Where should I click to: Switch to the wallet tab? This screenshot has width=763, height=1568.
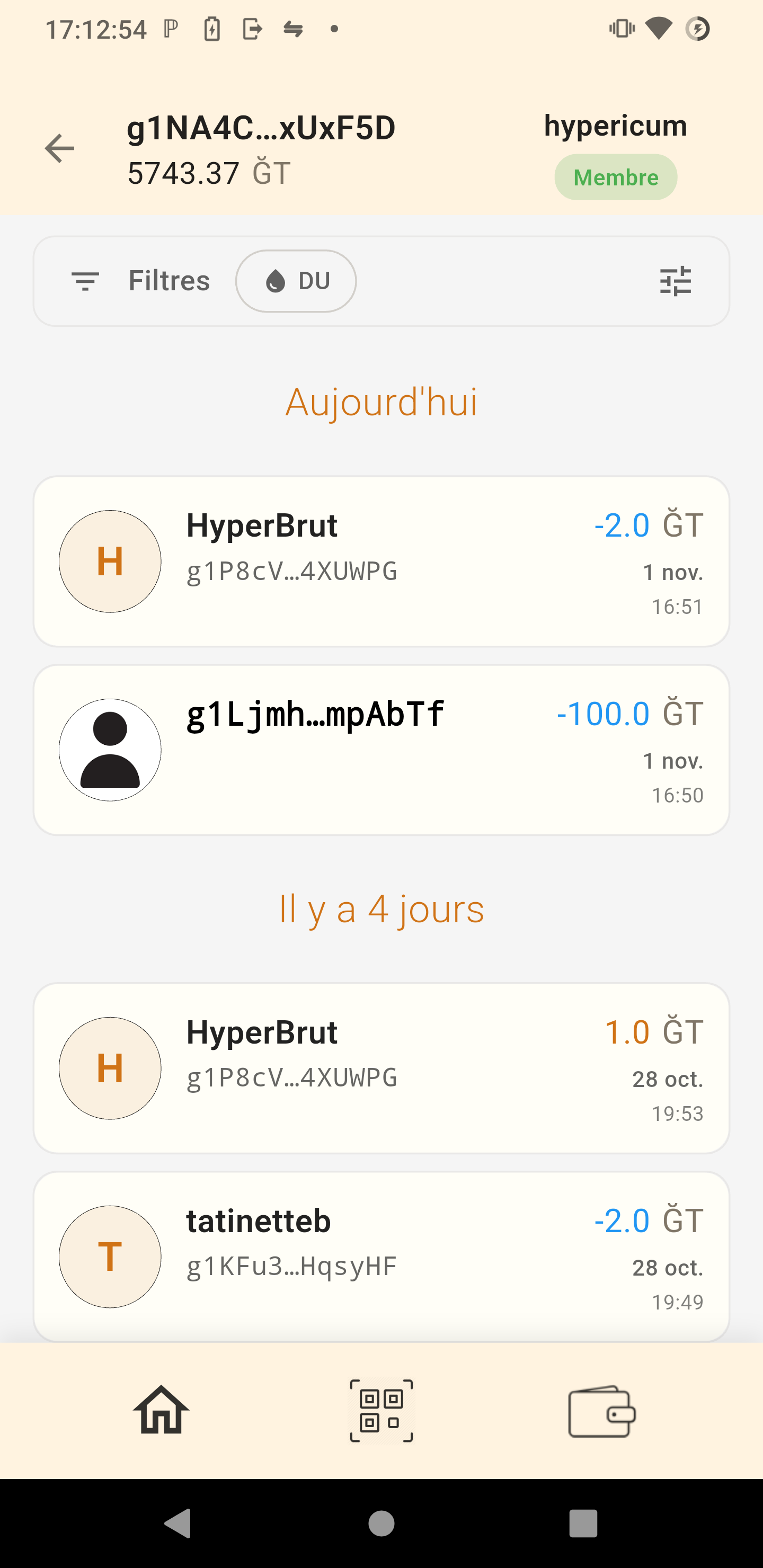pos(601,1410)
